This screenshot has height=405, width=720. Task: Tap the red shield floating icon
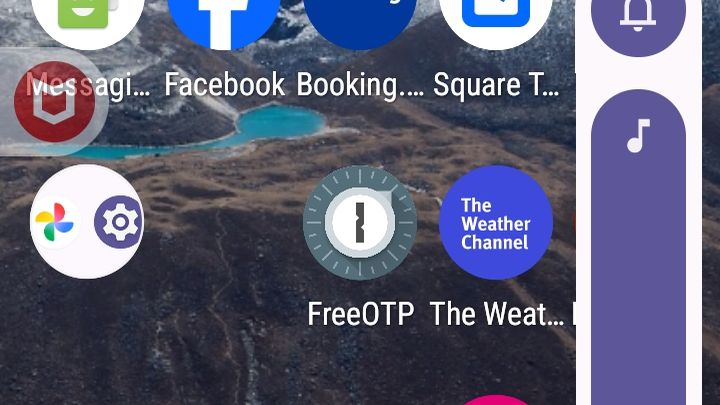pos(54,101)
